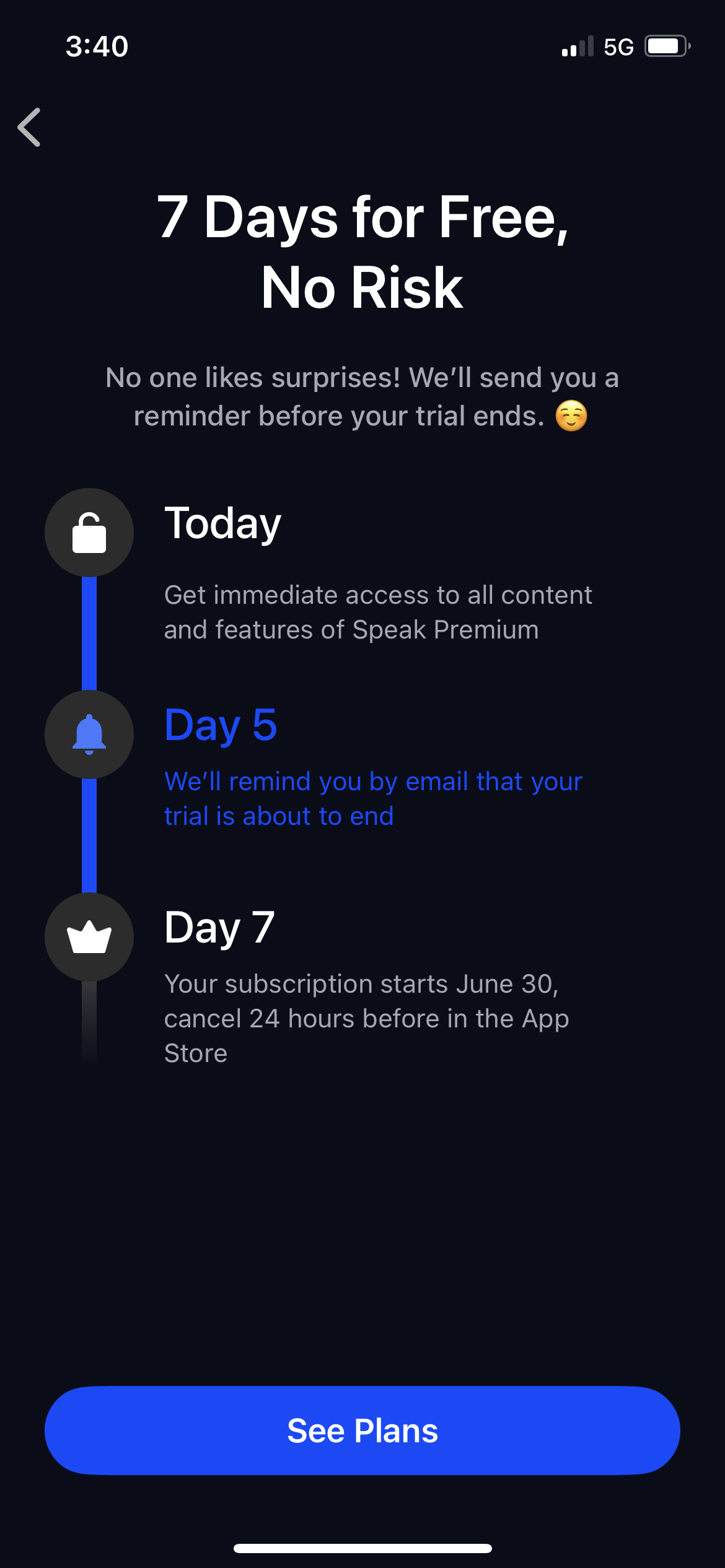Tap the See Plans button
Image resolution: width=725 pixels, height=1568 pixels.
[x=362, y=1430]
